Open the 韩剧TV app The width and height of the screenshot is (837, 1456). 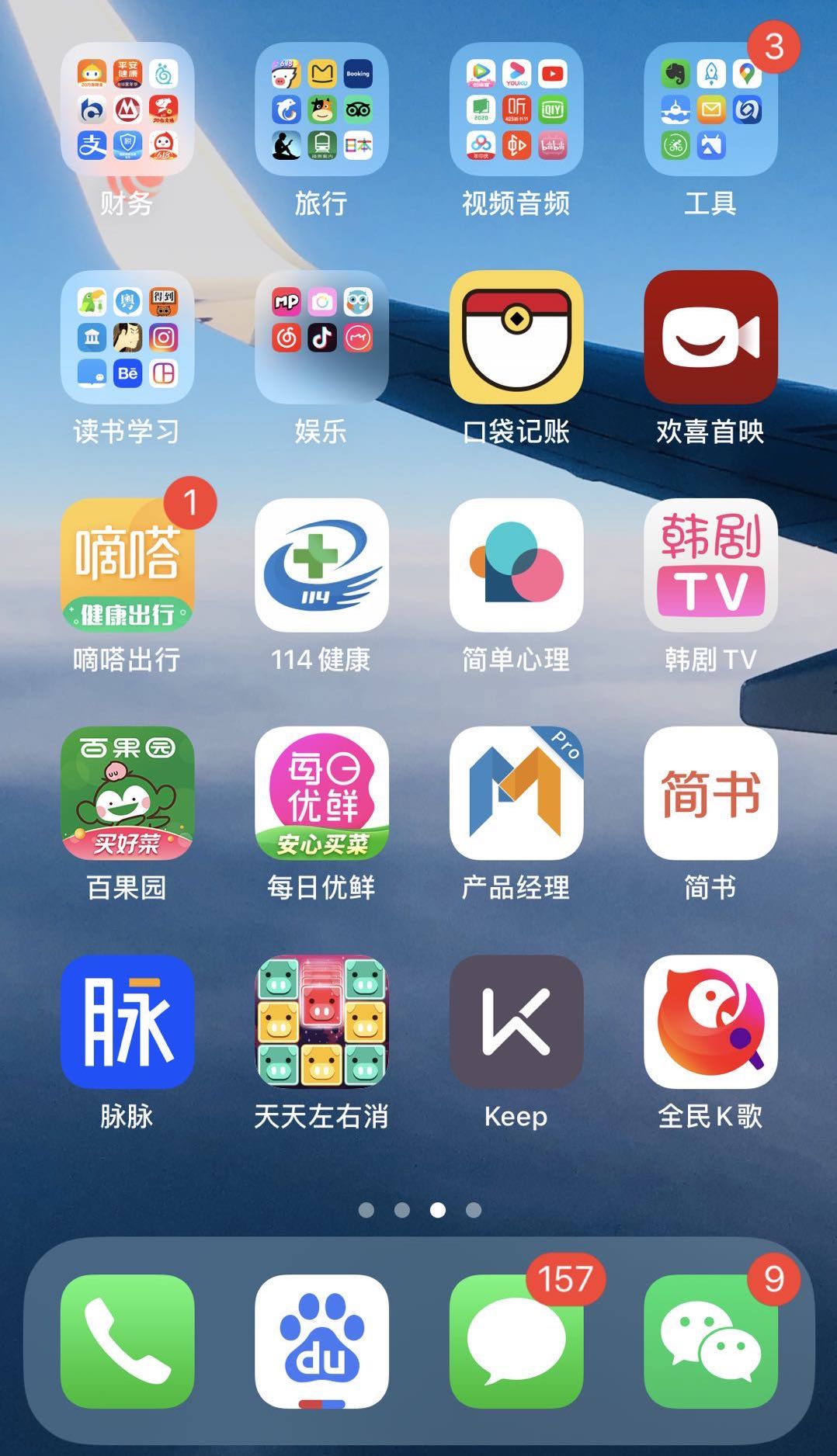pyautogui.click(x=710, y=565)
